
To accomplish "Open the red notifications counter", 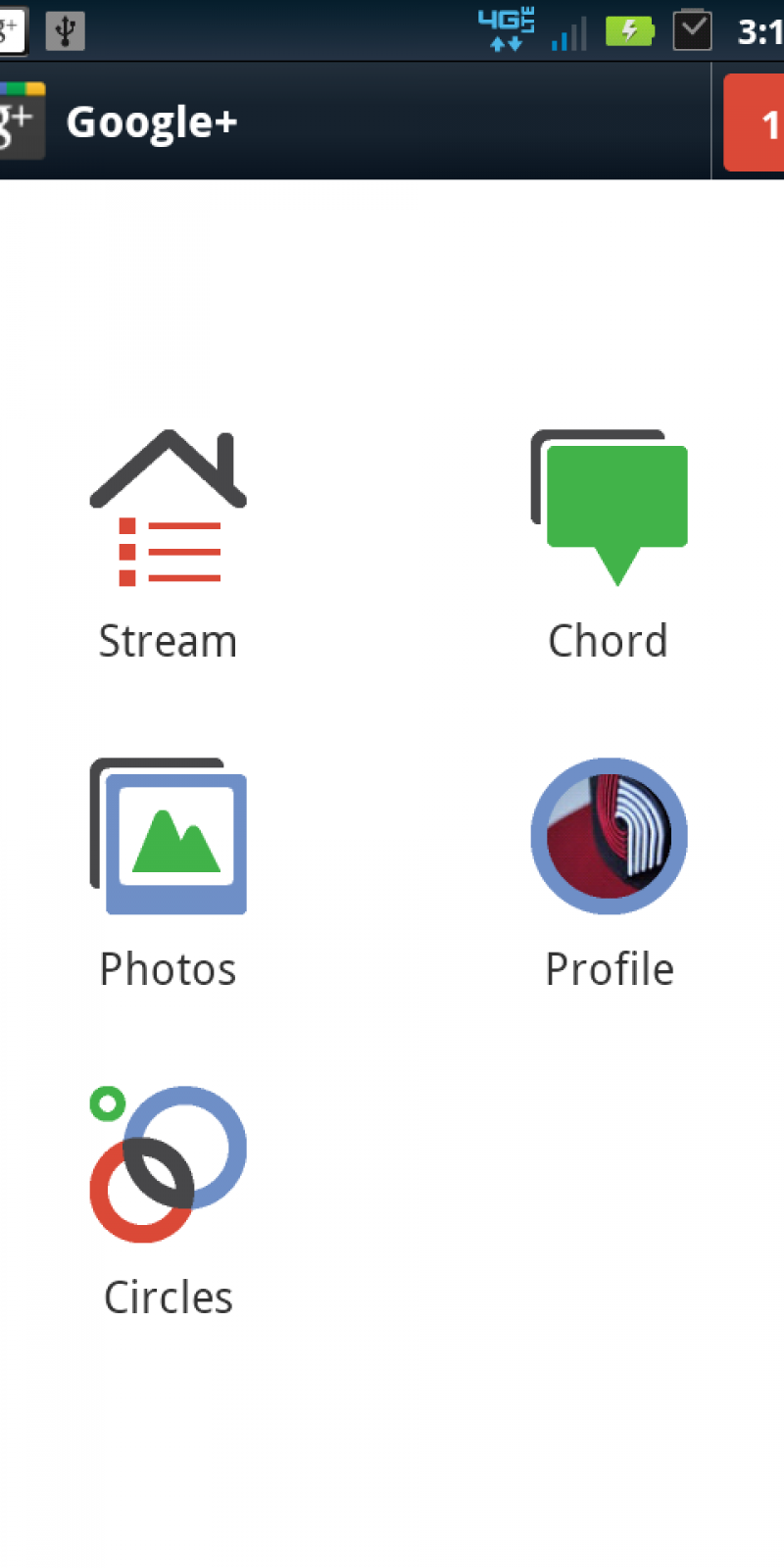I will click(756, 122).
